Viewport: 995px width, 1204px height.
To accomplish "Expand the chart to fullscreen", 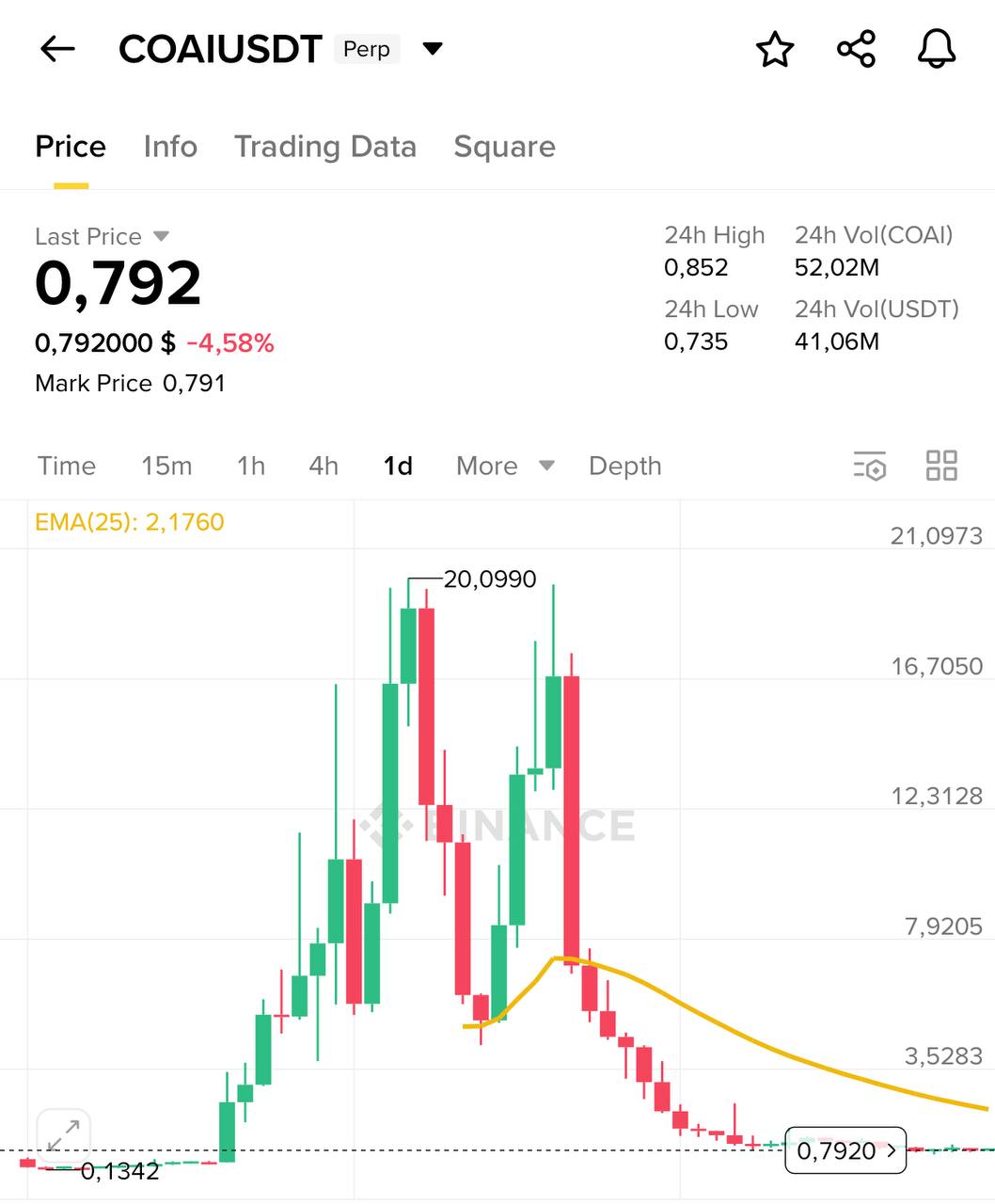I will (63, 1135).
